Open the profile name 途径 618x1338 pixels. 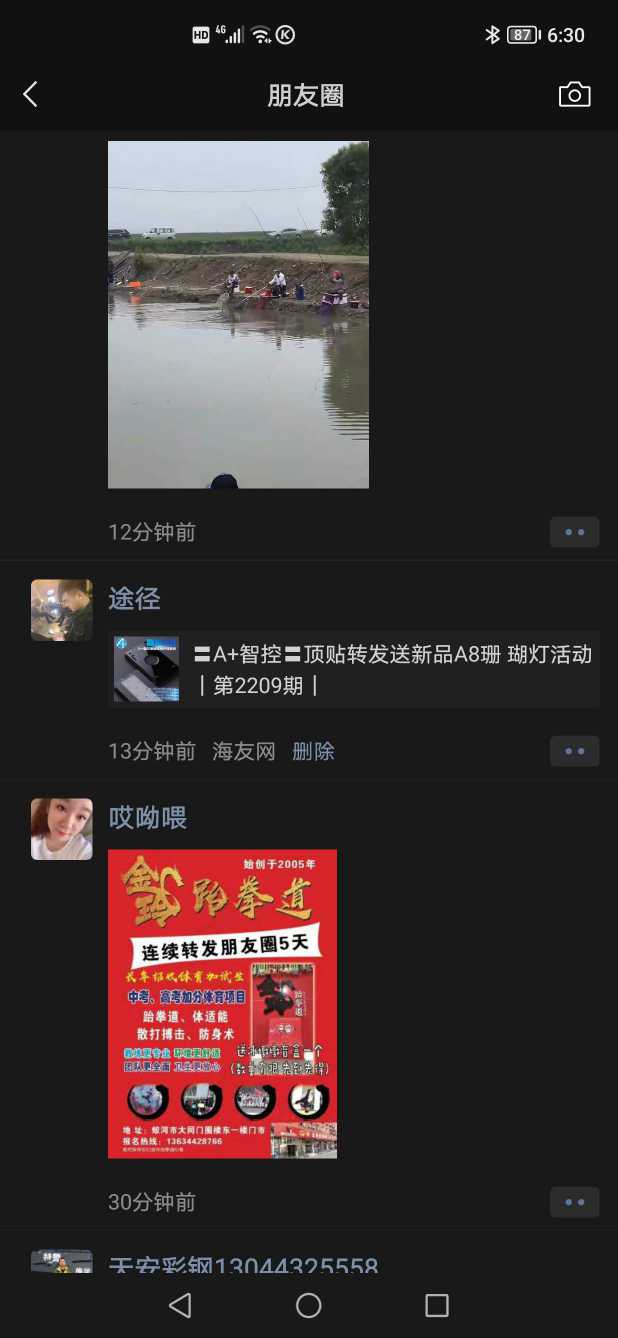pos(134,599)
